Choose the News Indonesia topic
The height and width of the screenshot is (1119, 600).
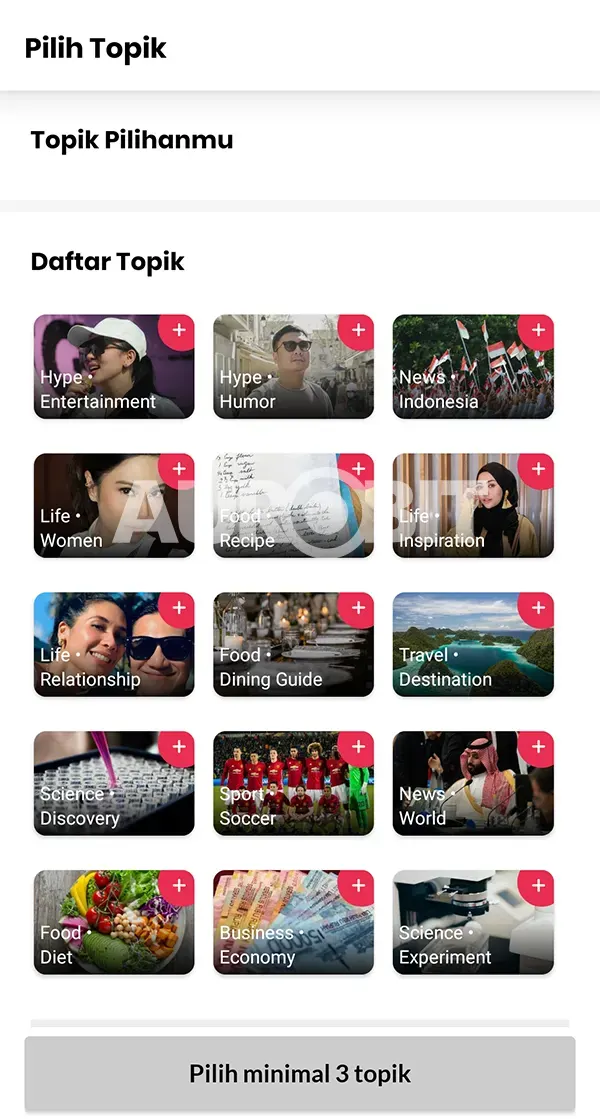click(473, 367)
